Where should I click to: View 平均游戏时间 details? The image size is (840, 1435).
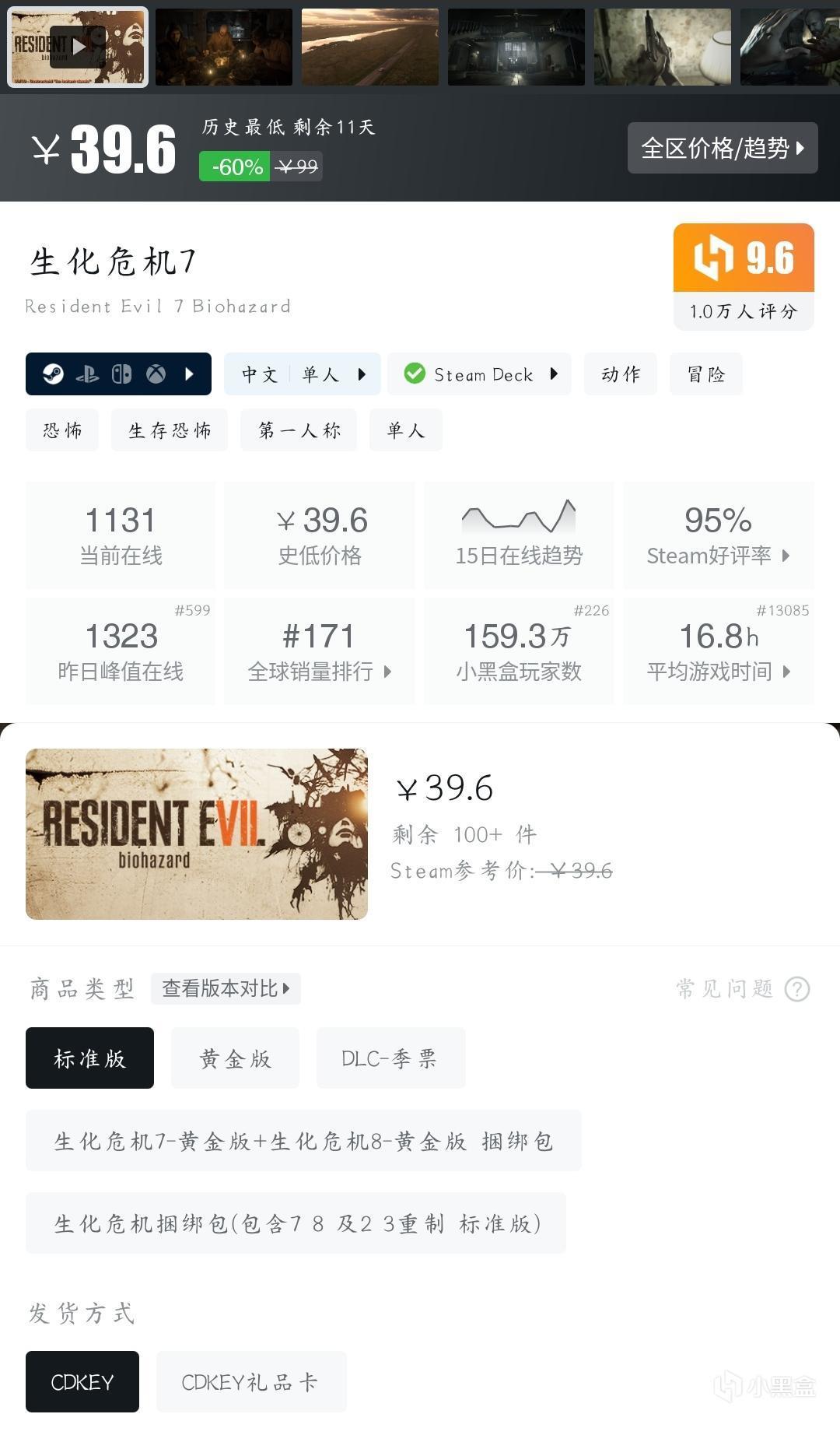click(x=717, y=651)
